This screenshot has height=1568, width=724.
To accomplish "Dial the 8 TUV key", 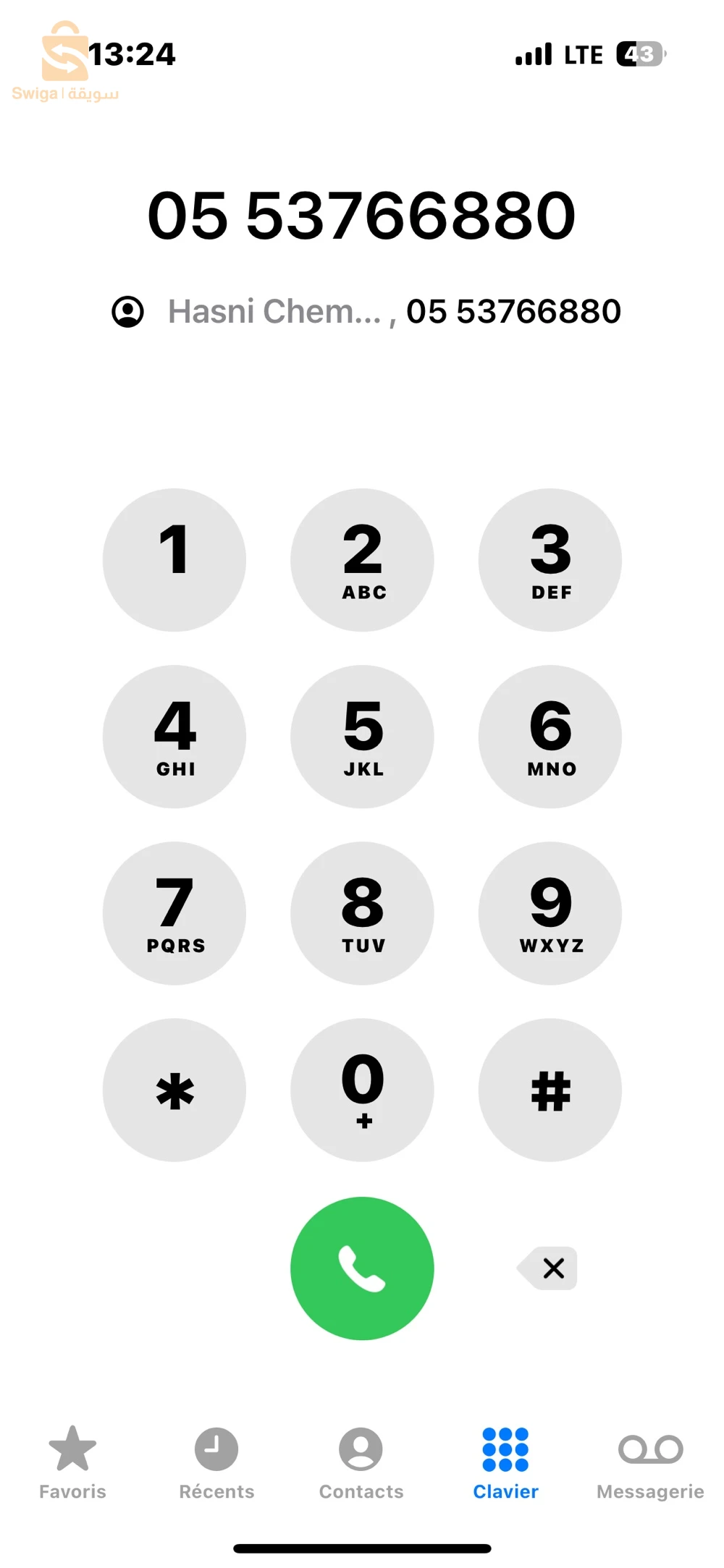I will click(x=362, y=912).
